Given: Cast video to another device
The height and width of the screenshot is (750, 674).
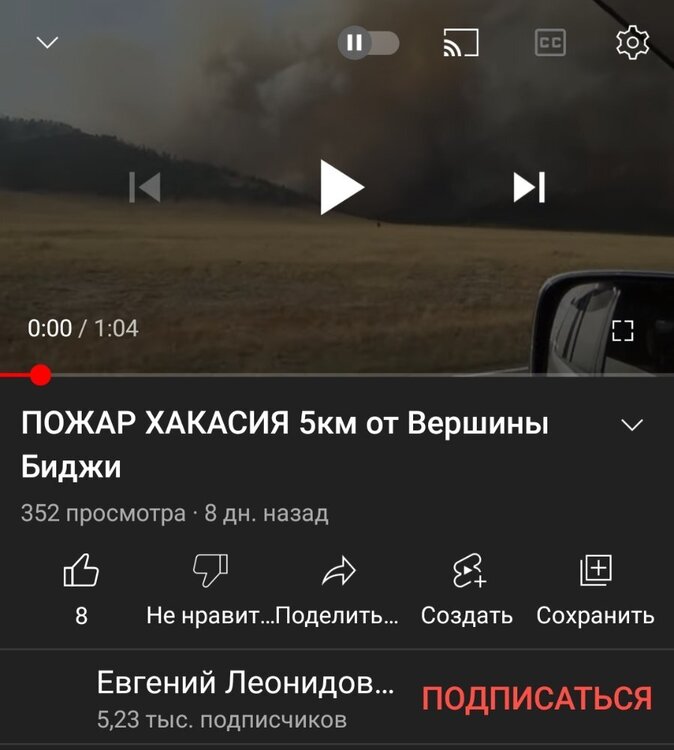Looking at the screenshot, I should [x=461, y=43].
